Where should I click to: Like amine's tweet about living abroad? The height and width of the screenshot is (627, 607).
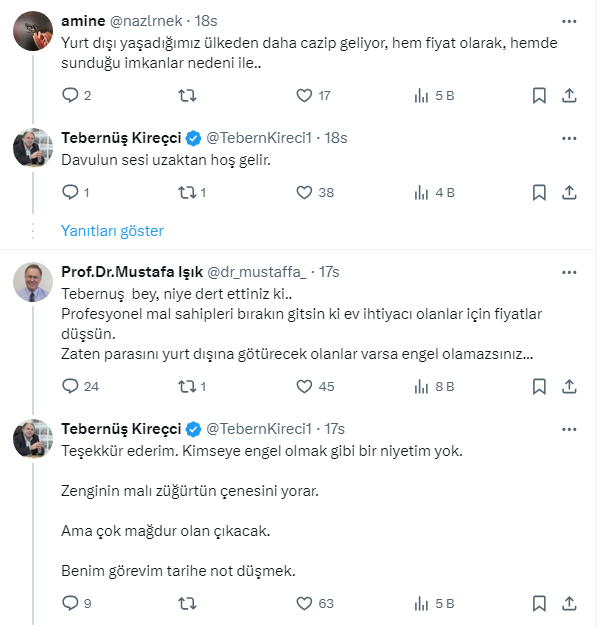point(305,96)
